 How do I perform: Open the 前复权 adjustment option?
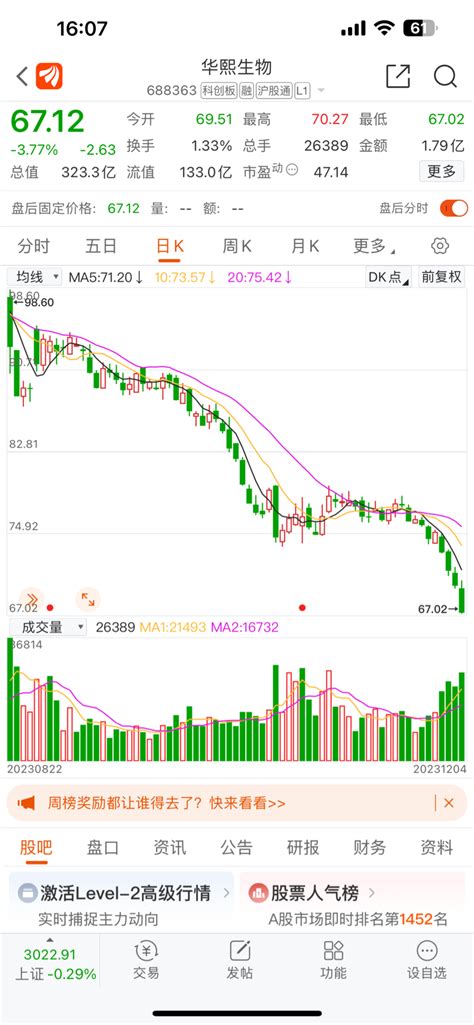click(x=441, y=277)
